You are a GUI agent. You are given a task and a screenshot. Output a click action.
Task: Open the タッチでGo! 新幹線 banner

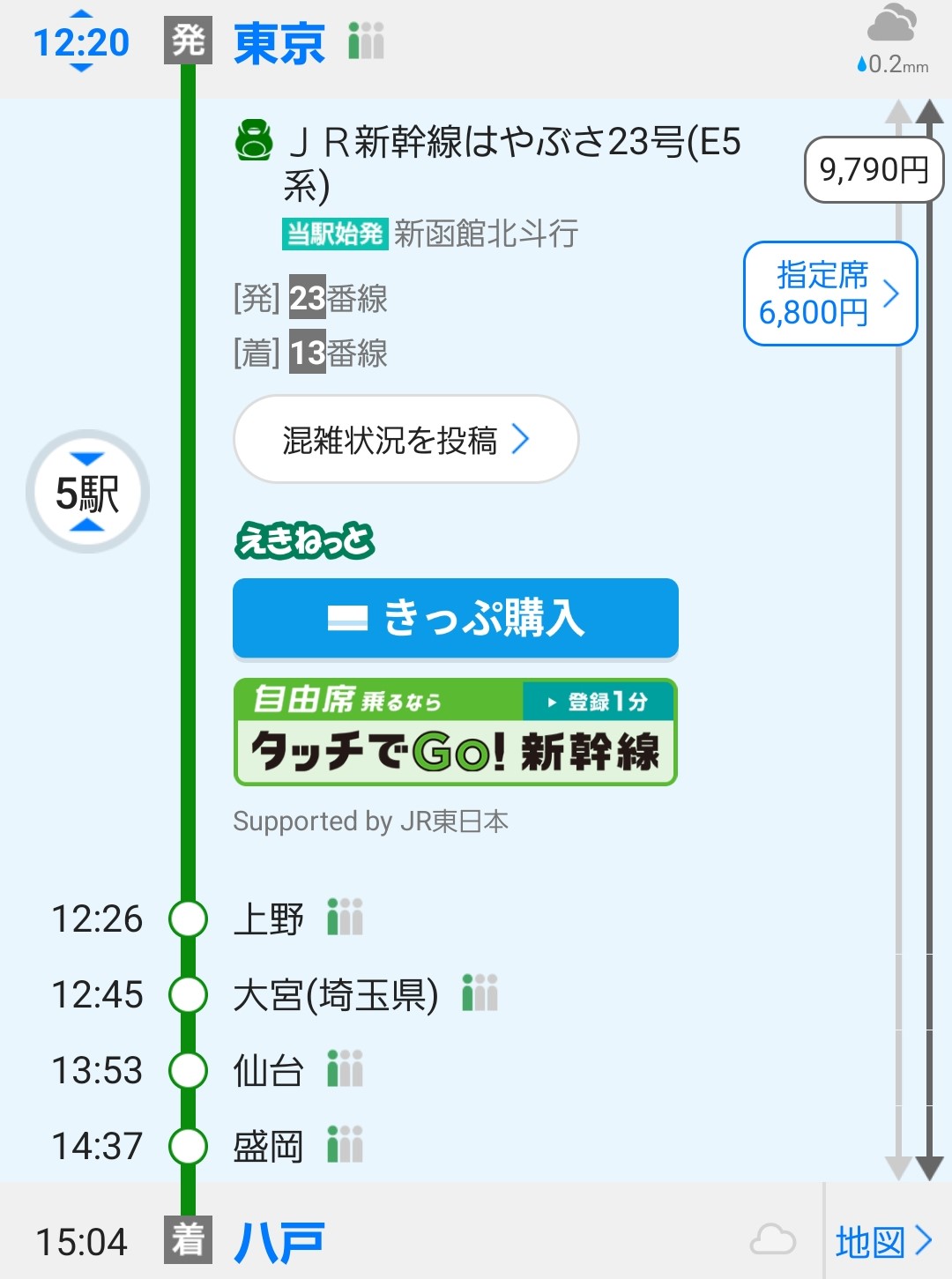tap(455, 732)
